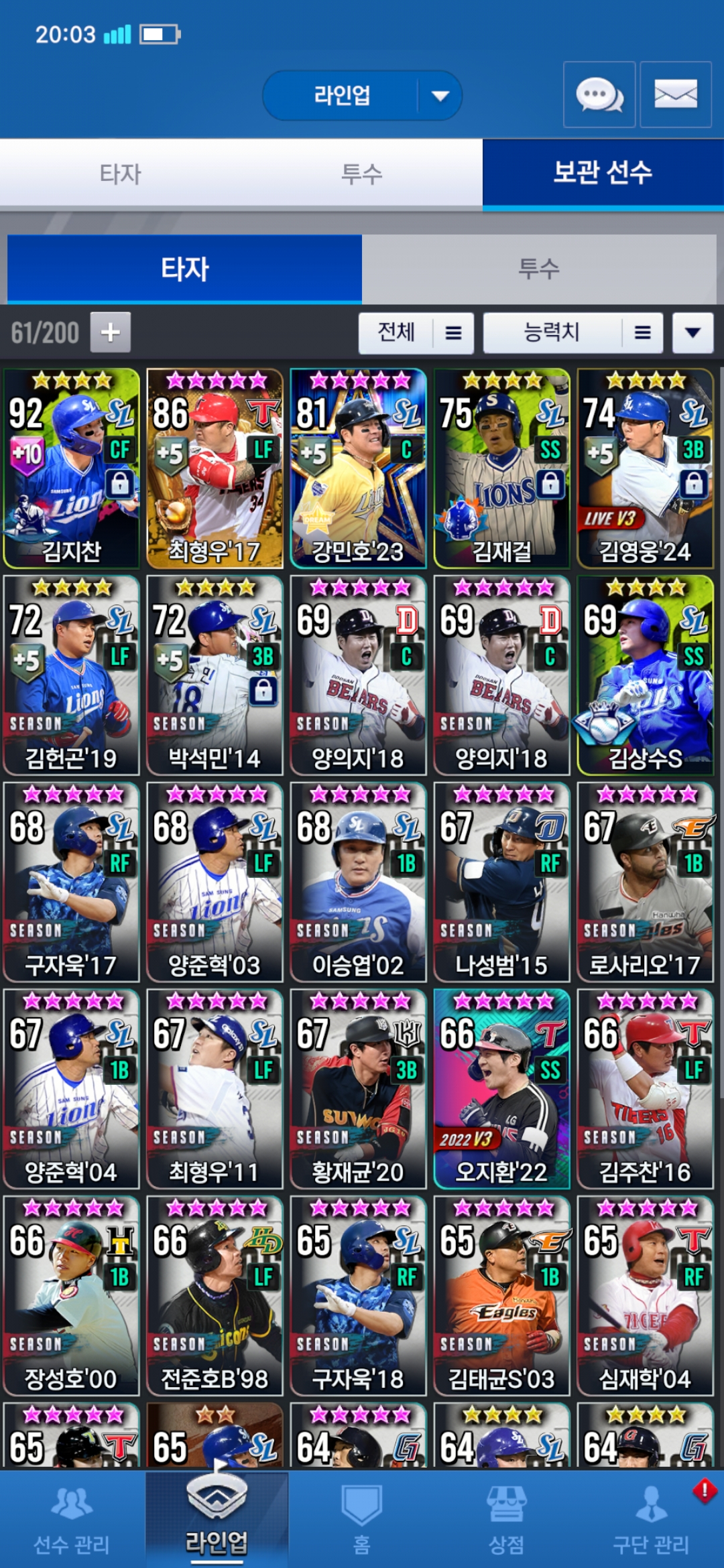Open player card 김지찬
The image size is (724, 1568).
[x=72, y=468]
